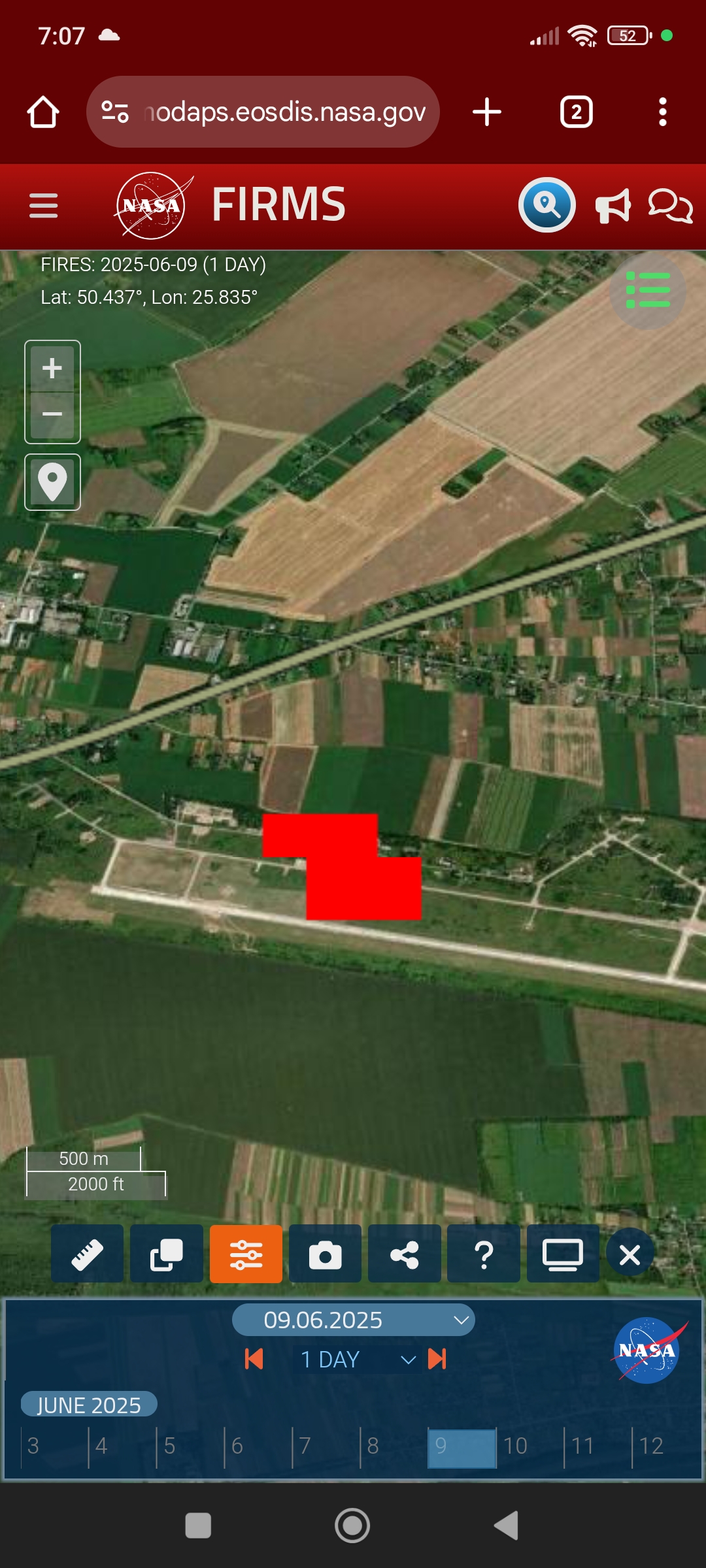Viewport: 706px width, 1568px height.
Task: Zoom in on the map
Action: [52, 368]
